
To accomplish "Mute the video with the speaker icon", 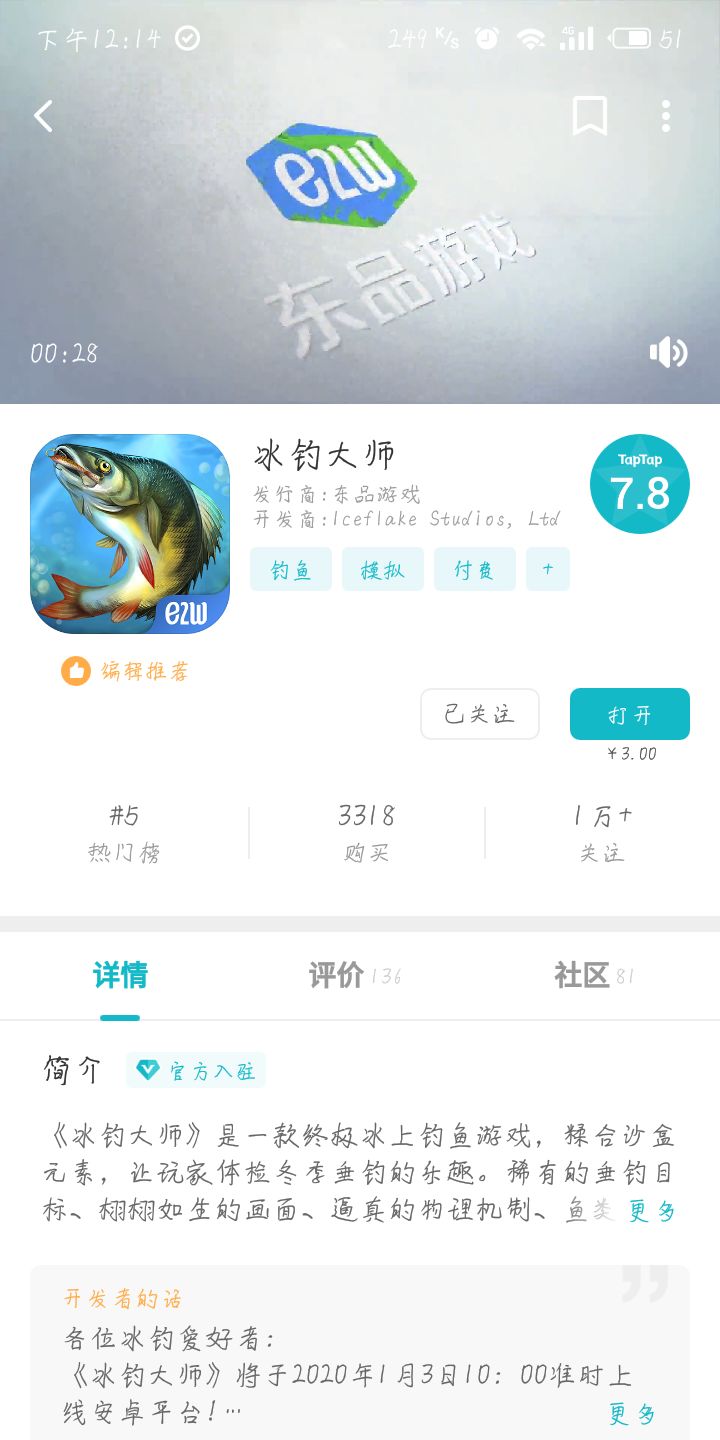I will pos(667,352).
